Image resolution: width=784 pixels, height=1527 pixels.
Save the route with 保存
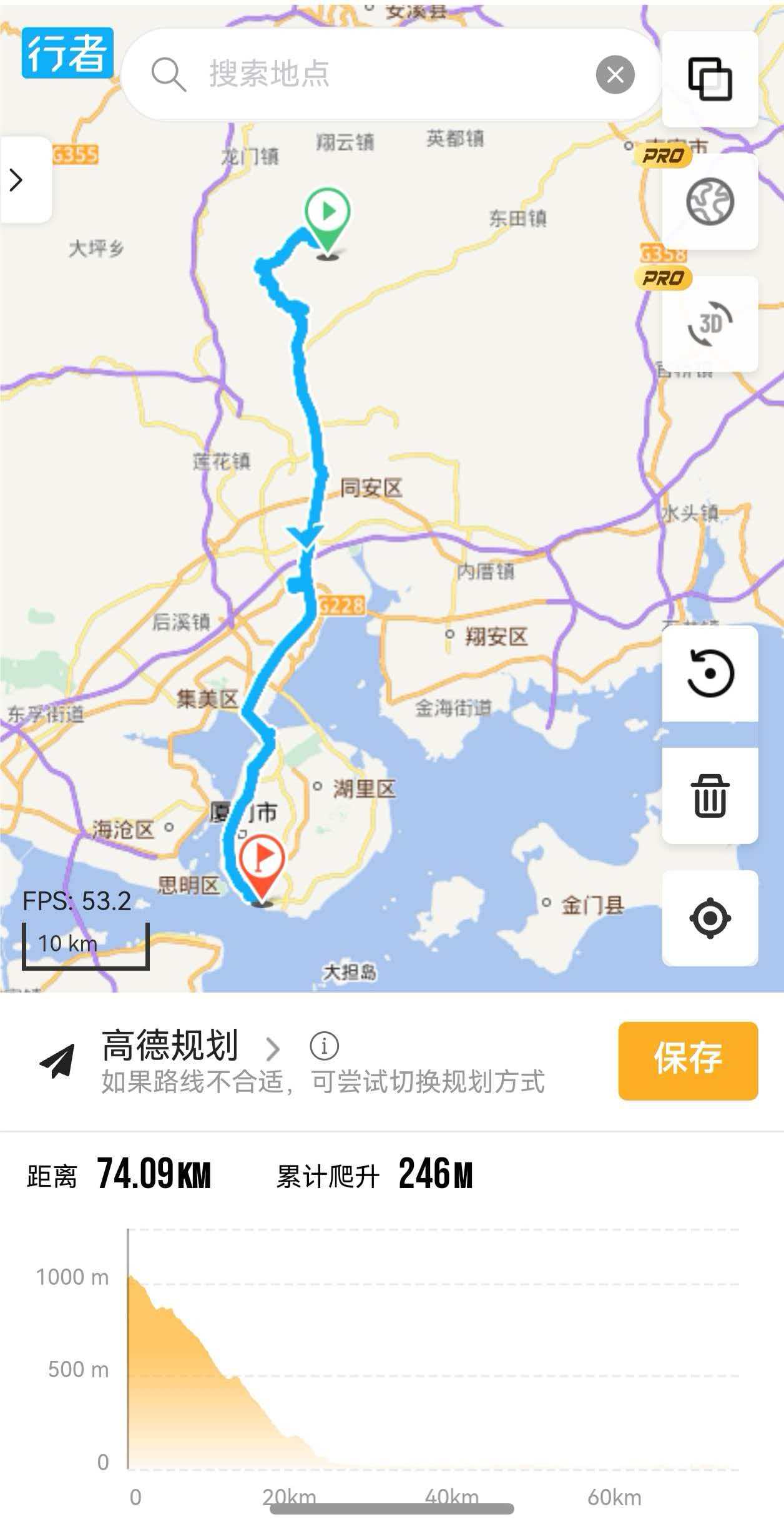coord(688,1061)
